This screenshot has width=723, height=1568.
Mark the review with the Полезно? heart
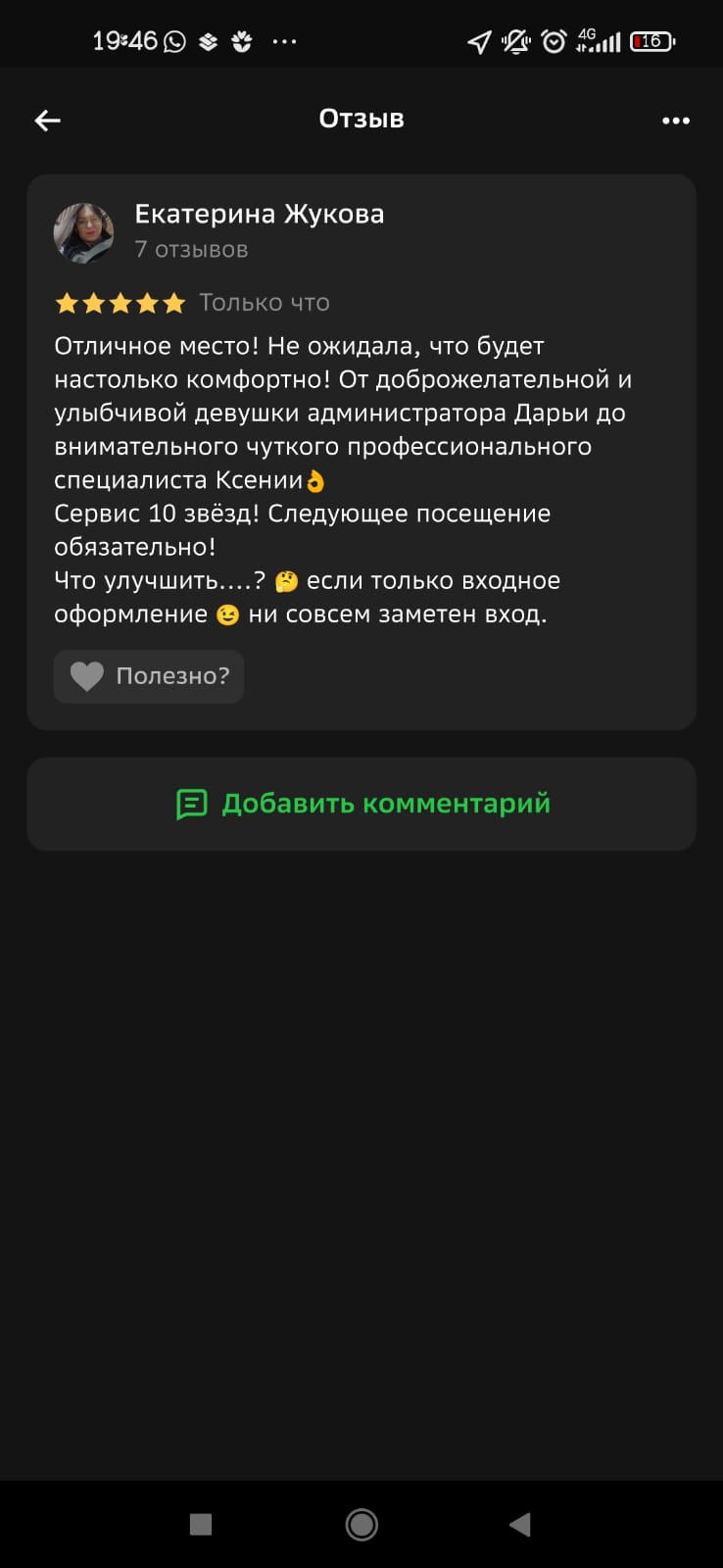149,676
